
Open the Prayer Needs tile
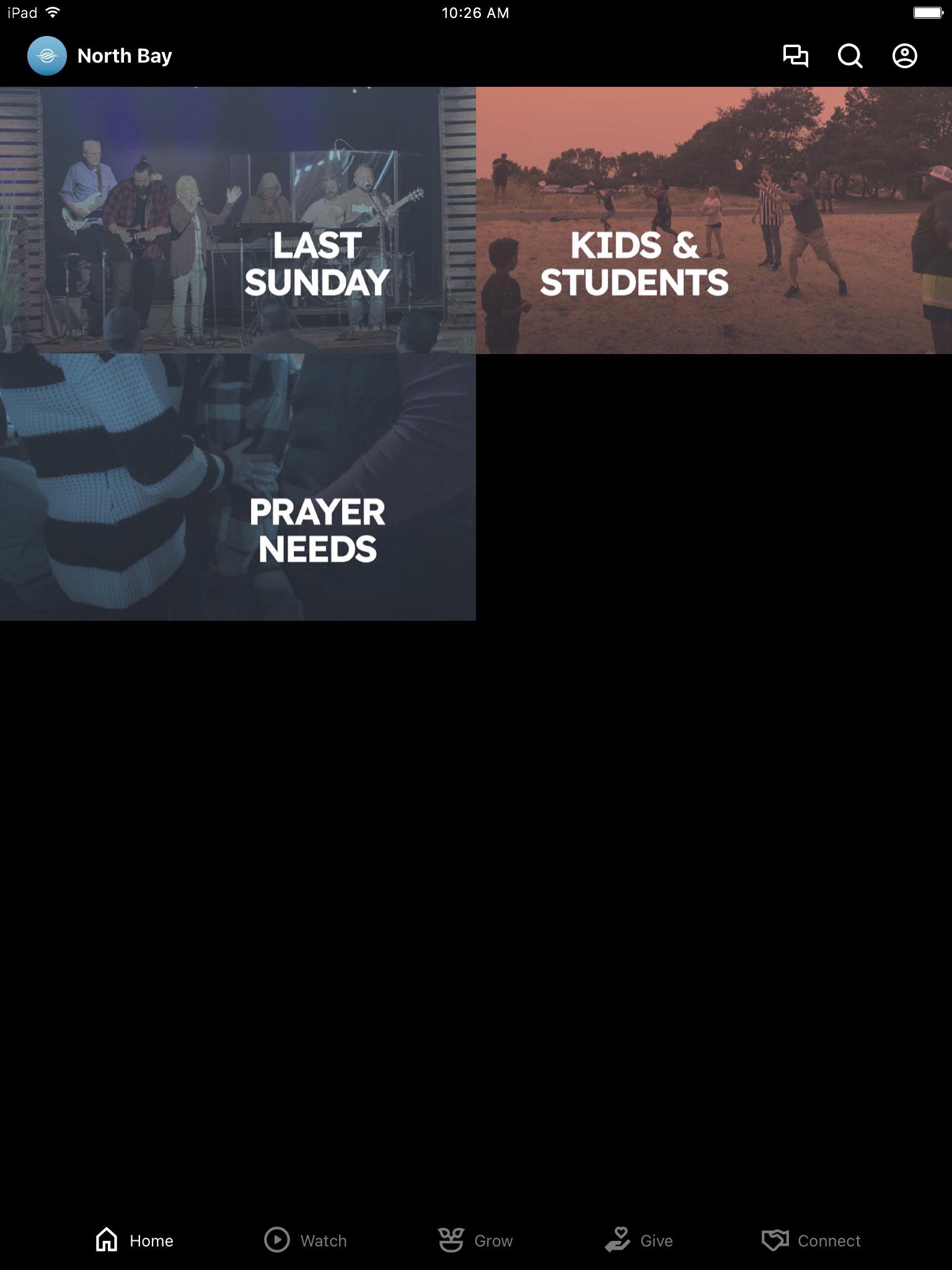[238, 487]
